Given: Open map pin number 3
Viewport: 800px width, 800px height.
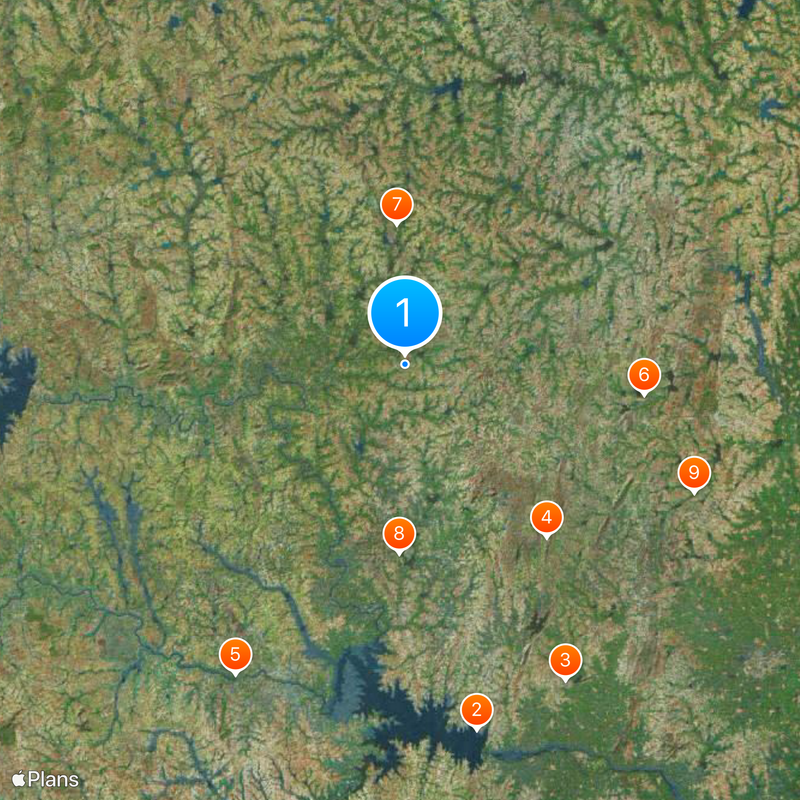Looking at the screenshot, I should coord(565,660).
